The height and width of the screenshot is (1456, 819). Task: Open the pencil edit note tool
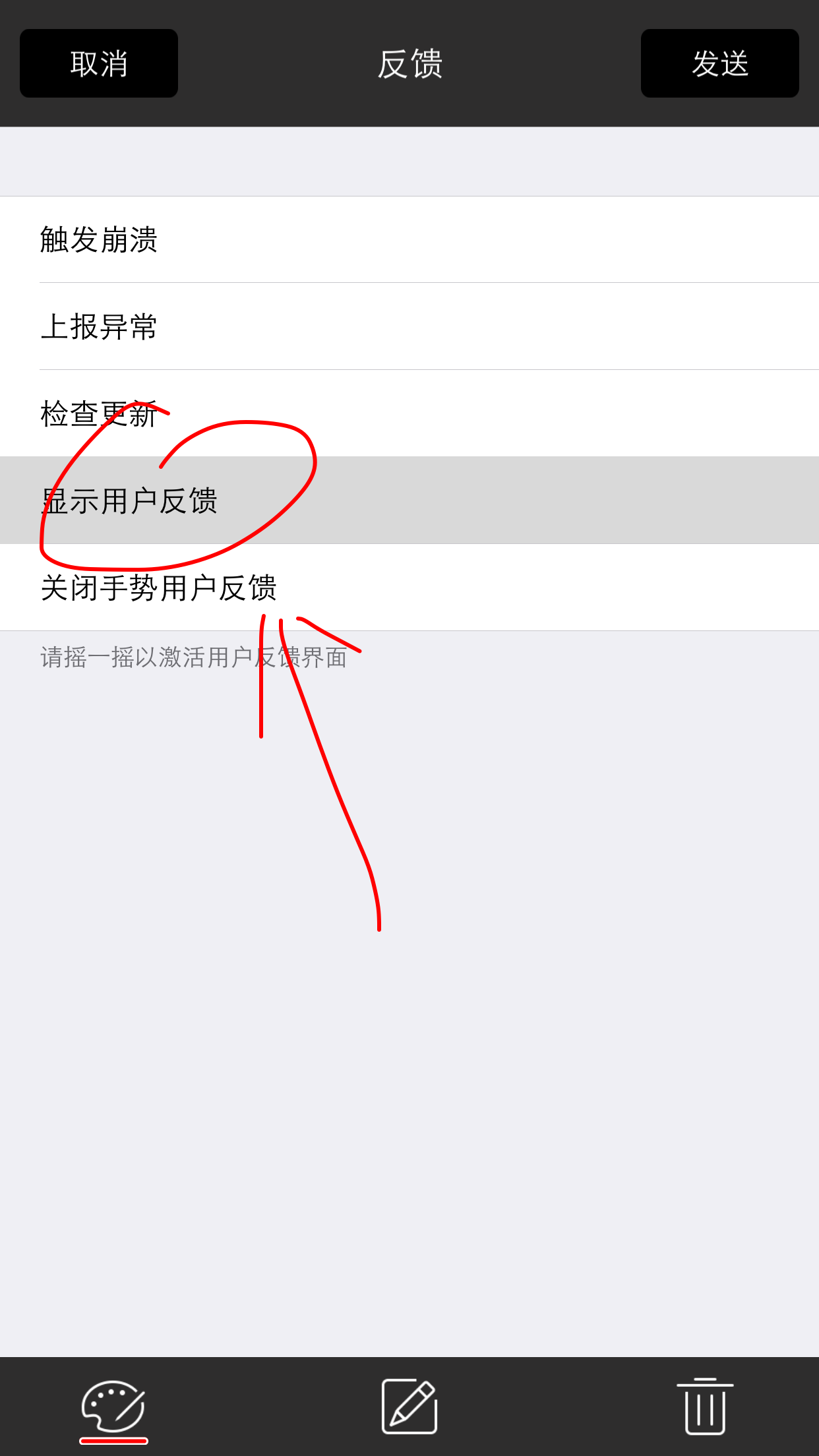(x=409, y=1407)
